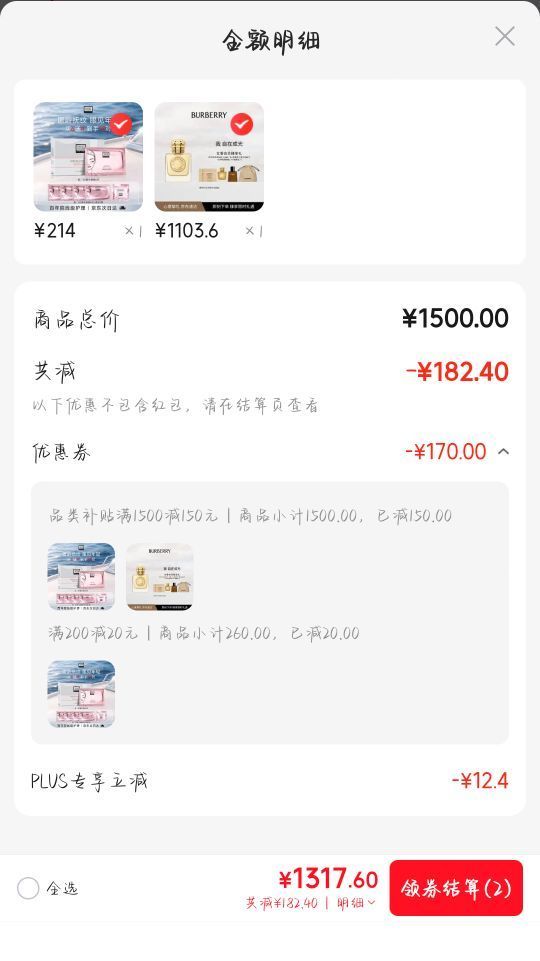Collapse the 优惠券 discount details

pos(503,452)
